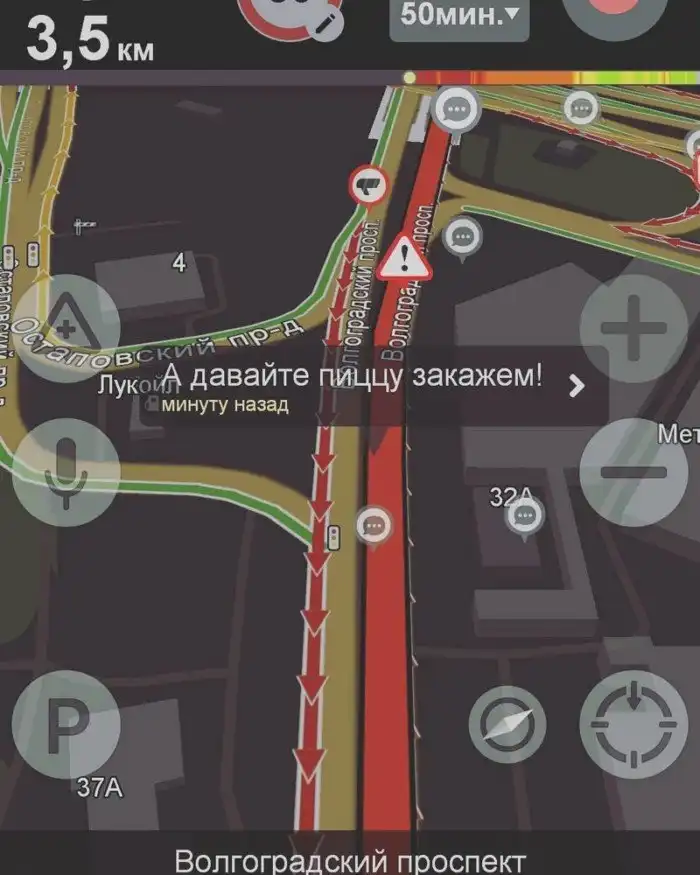Activate voice input with the microphone
Viewport: 700px width, 875px height.
[x=66, y=472]
